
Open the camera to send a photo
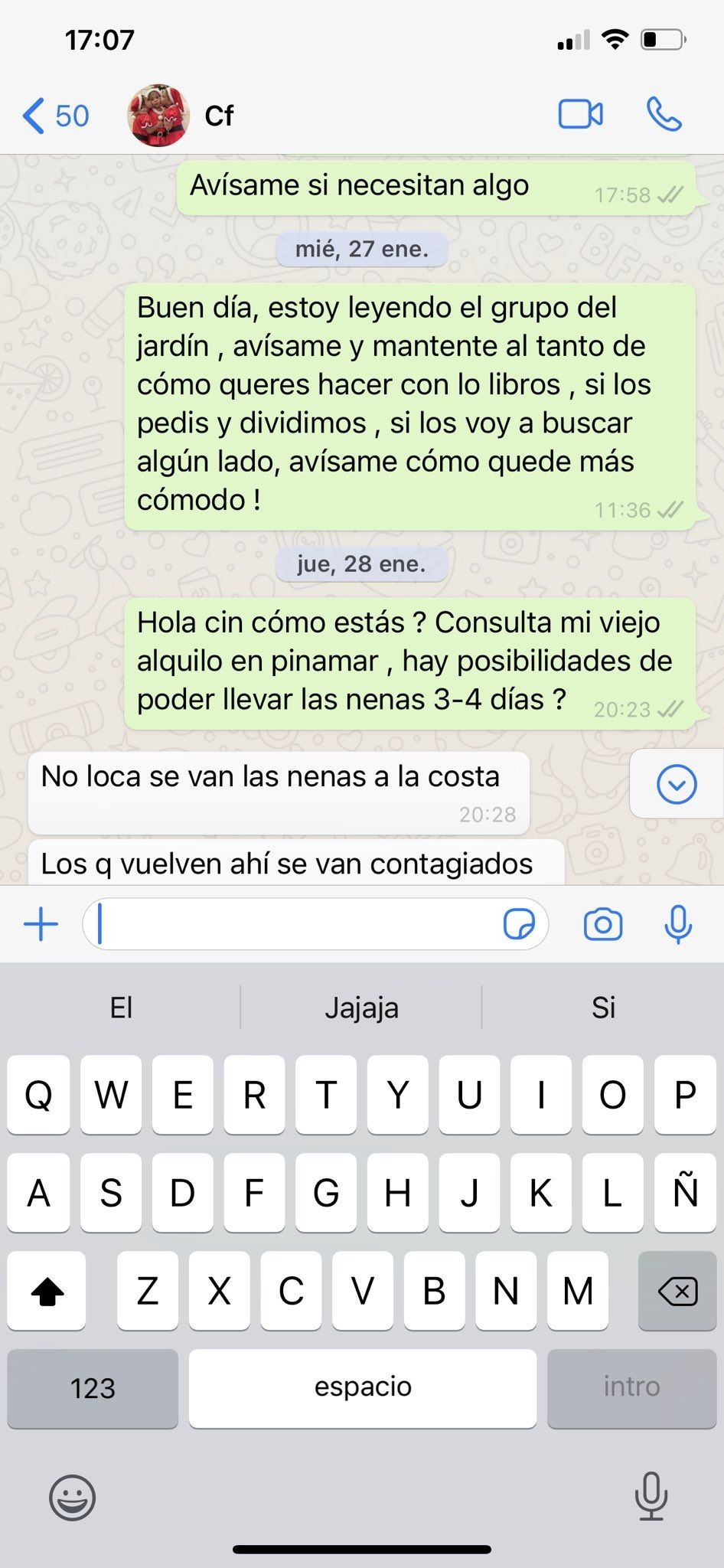tap(603, 924)
